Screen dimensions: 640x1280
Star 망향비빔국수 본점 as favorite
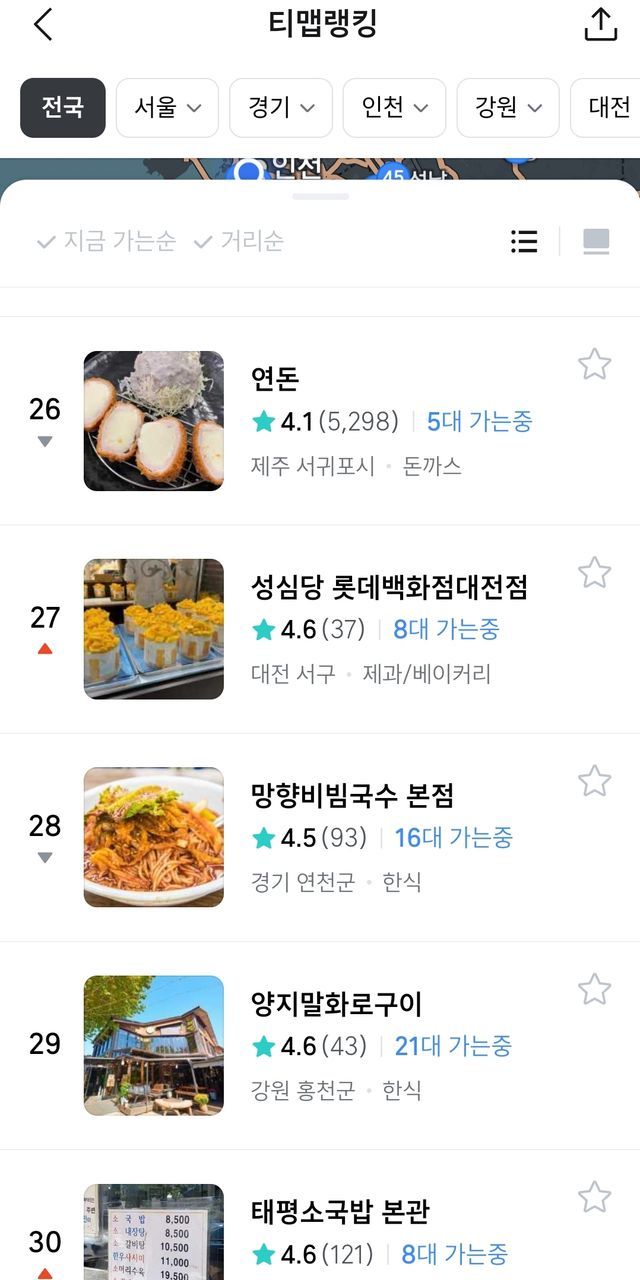coord(594,780)
